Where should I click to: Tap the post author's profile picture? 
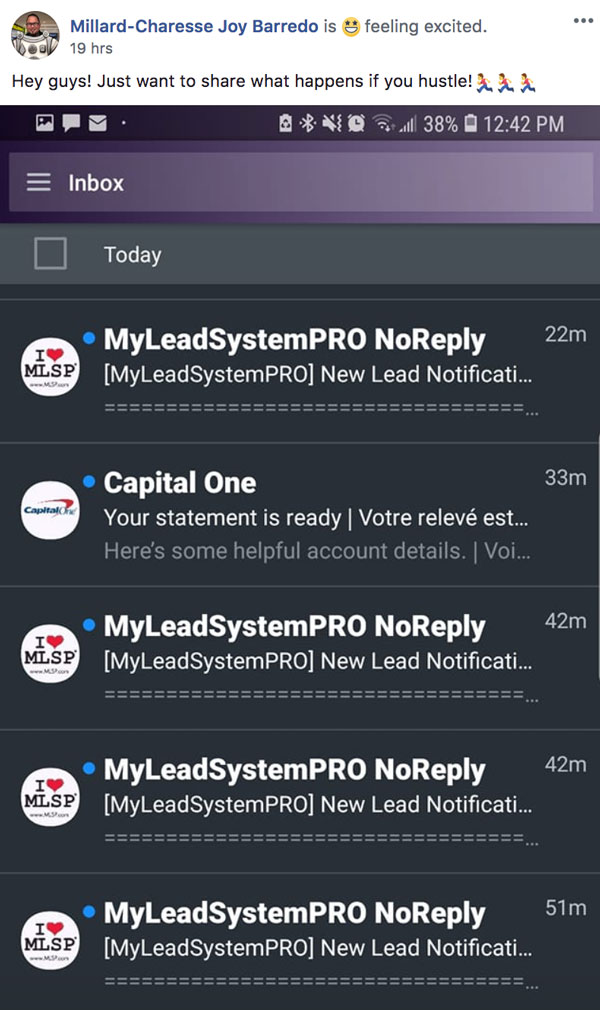(35, 35)
